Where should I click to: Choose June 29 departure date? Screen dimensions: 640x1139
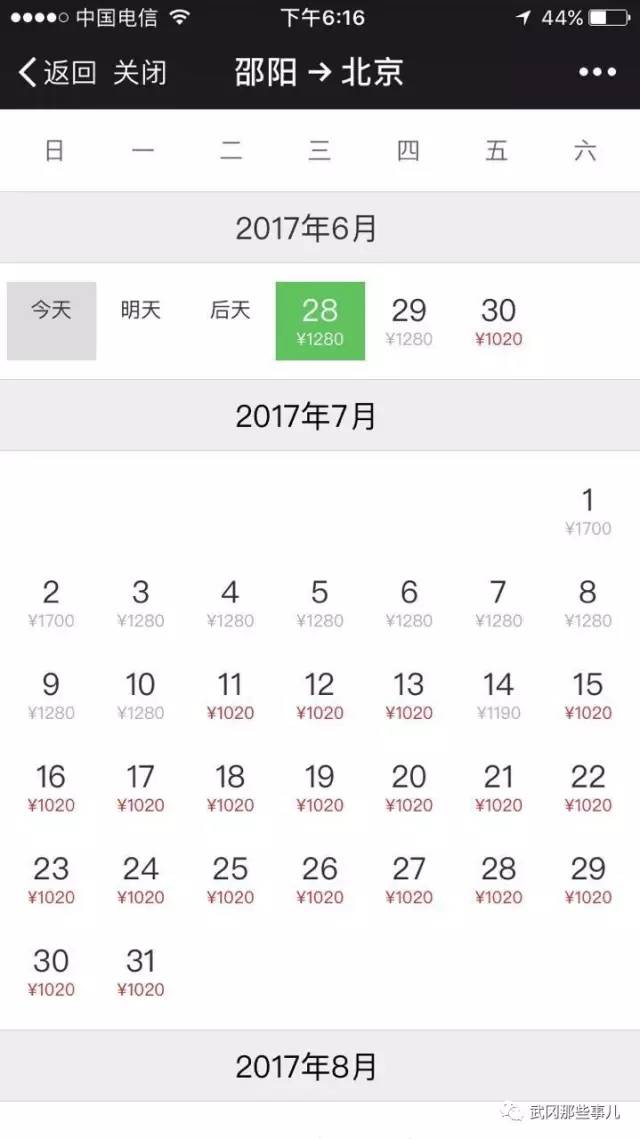[410, 321]
